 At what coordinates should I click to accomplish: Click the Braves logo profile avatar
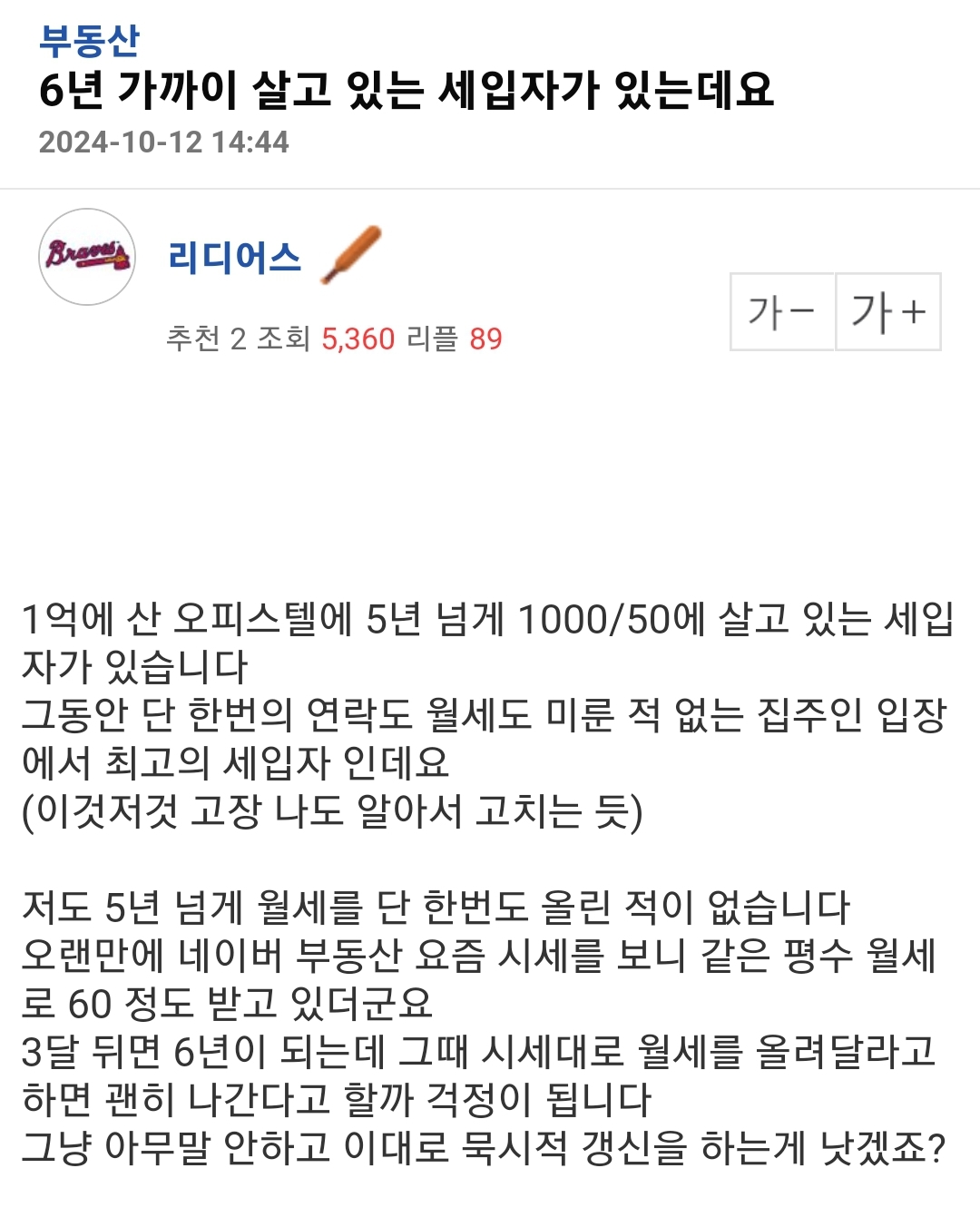(x=86, y=255)
